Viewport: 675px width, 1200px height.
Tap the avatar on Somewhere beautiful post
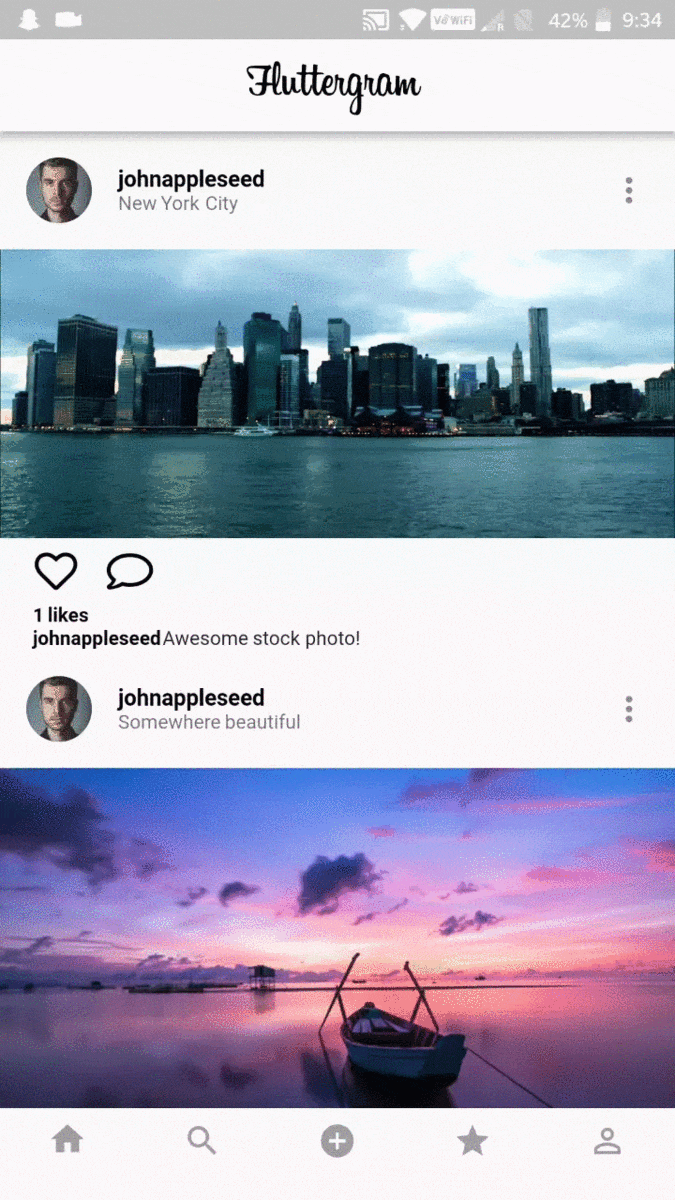coord(59,709)
